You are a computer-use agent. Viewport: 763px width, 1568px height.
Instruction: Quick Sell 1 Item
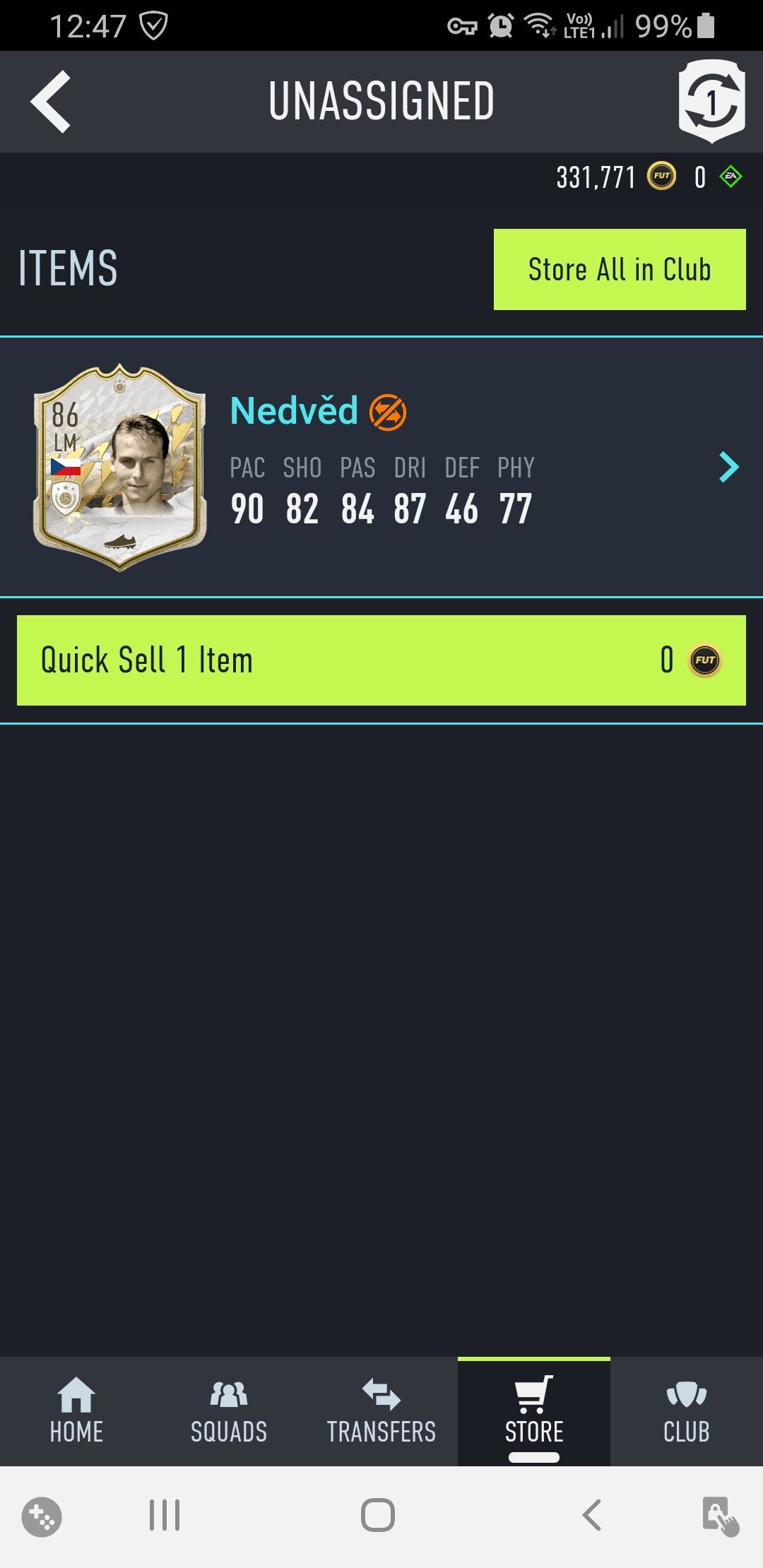(381, 660)
